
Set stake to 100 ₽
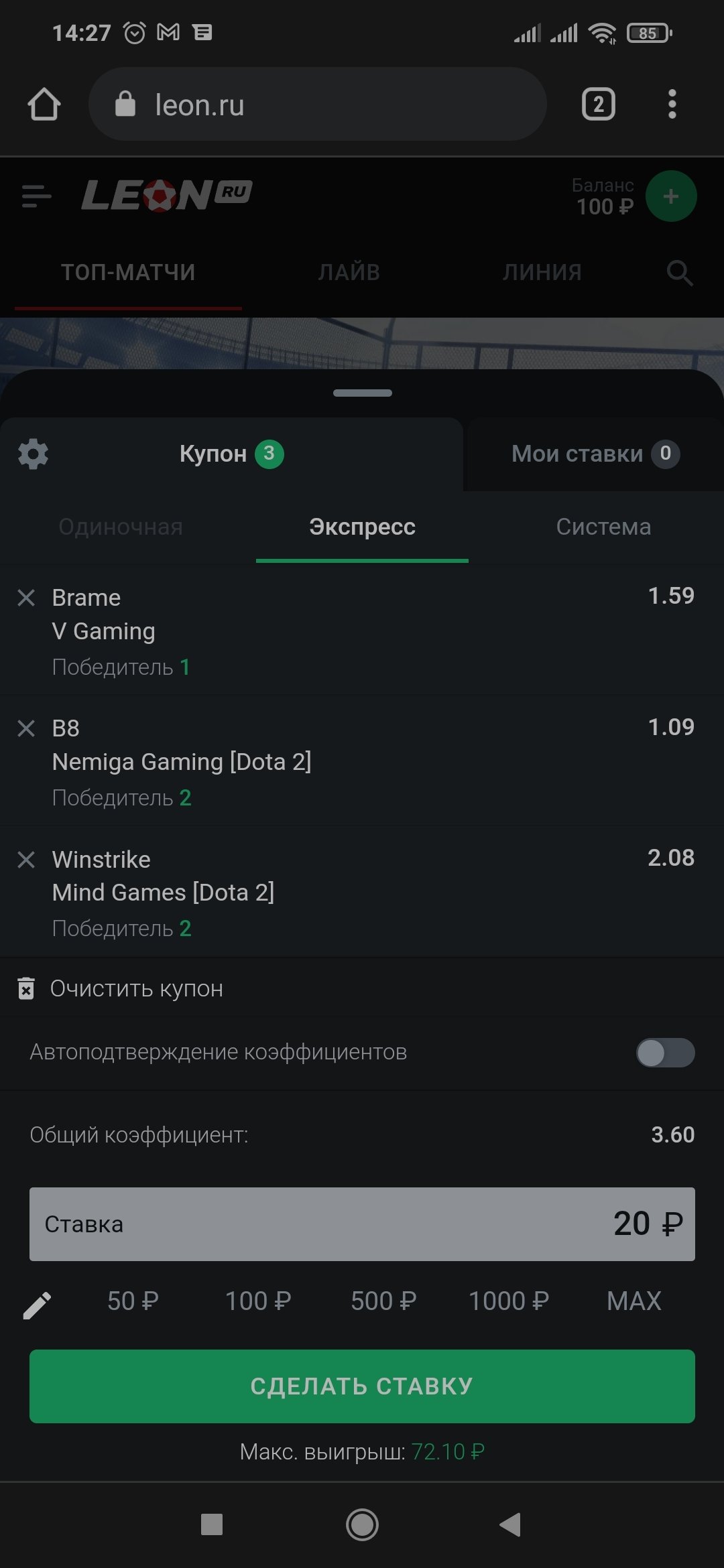tap(258, 1301)
